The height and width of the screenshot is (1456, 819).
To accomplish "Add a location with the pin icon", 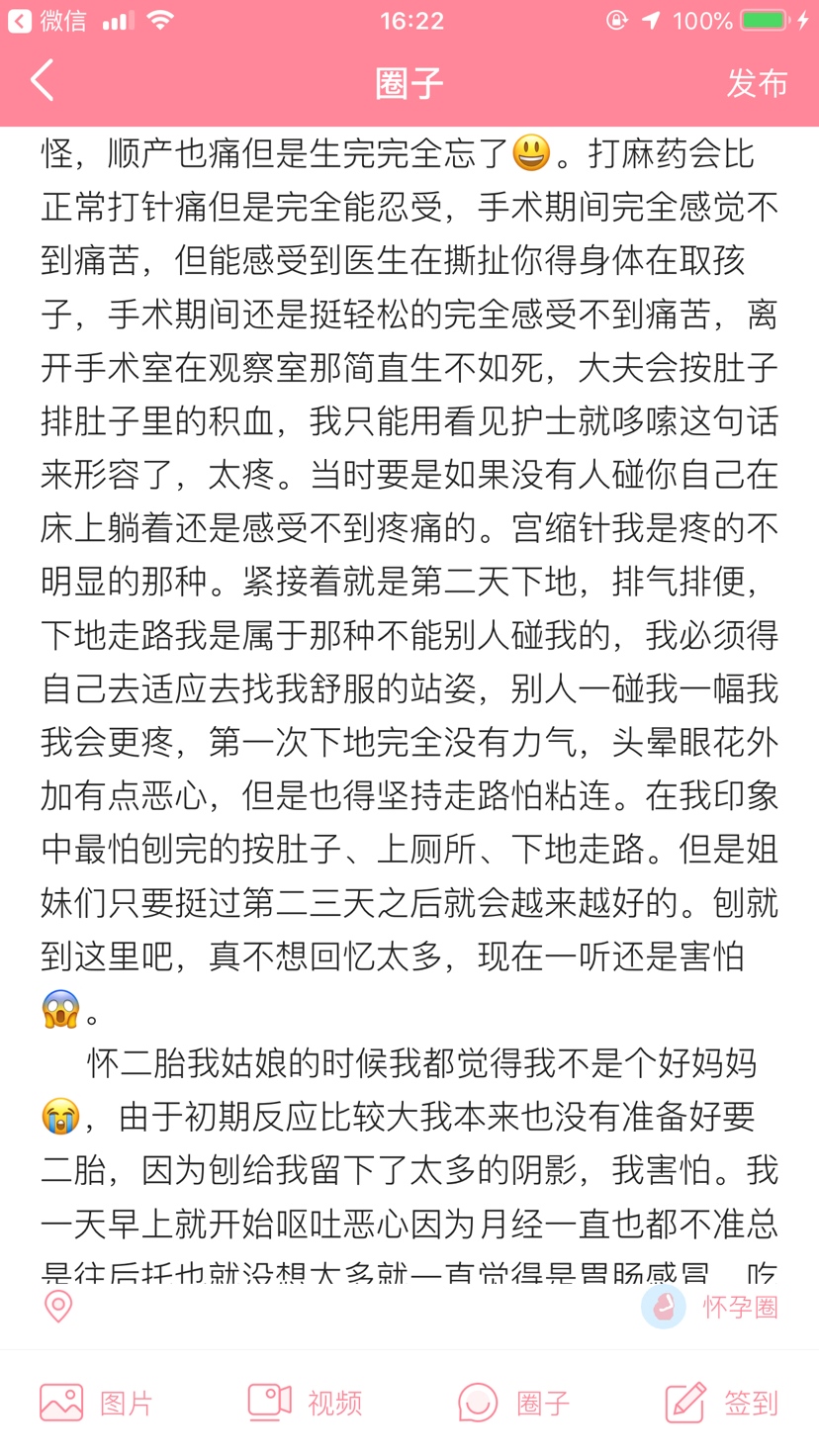I will coord(58,1307).
